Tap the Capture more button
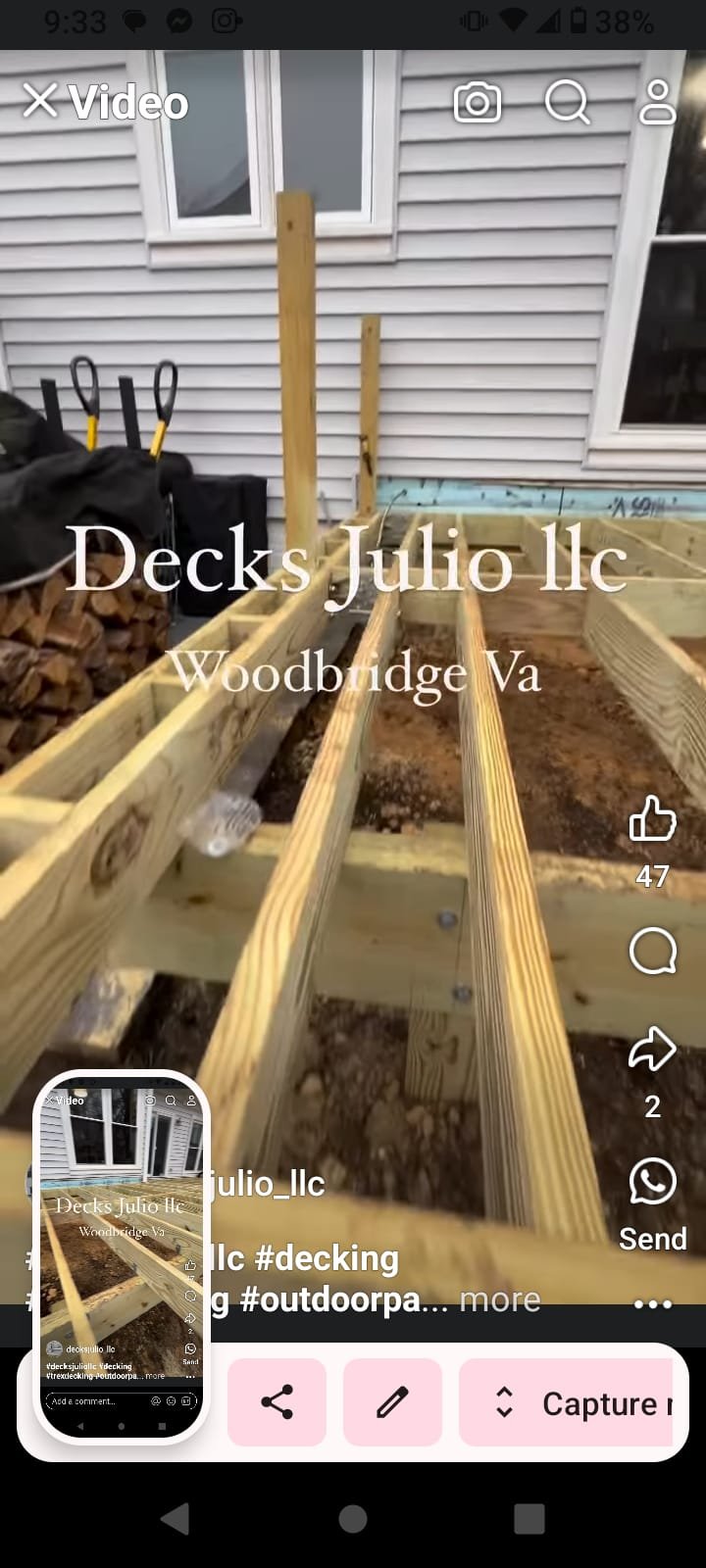This screenshot has width=706, height=1568. 569,1402
